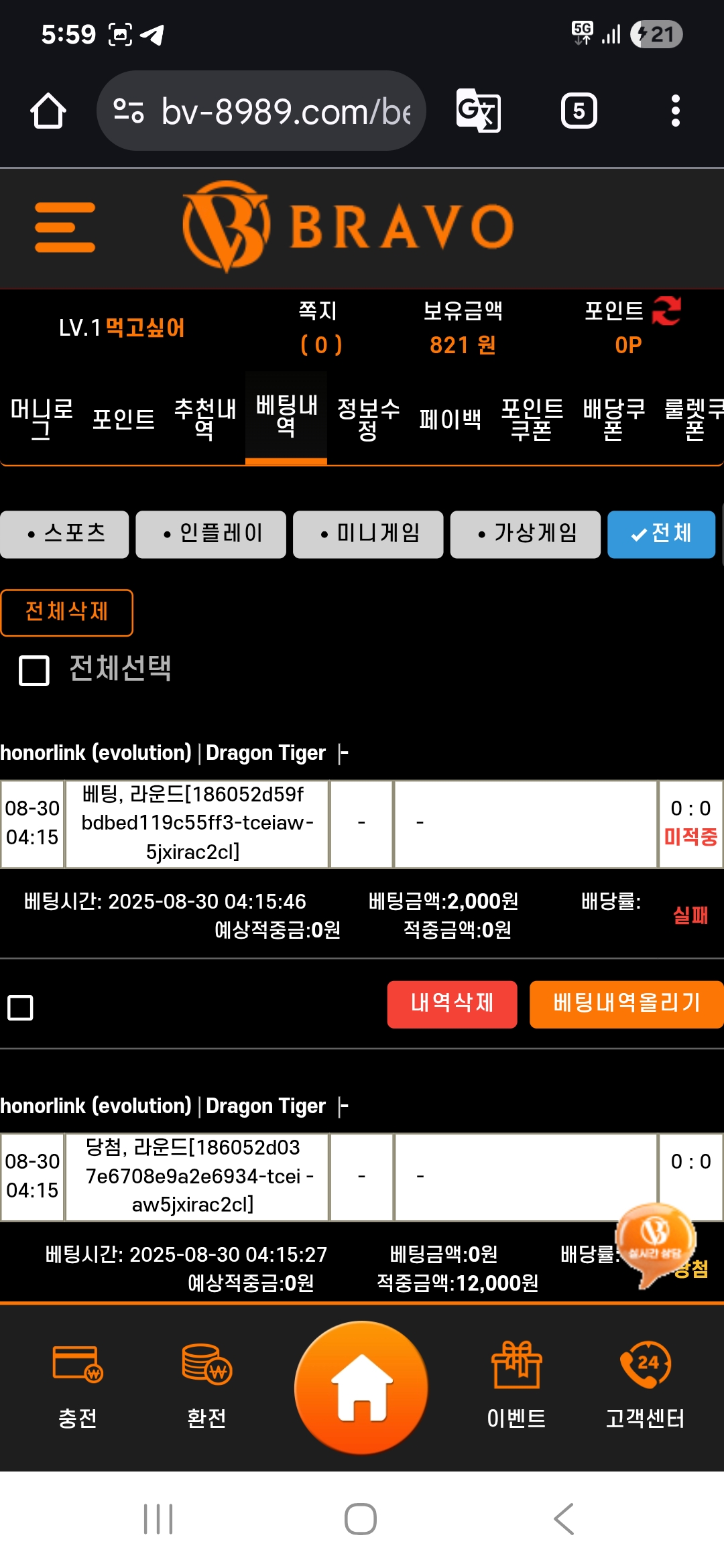The width and height of the screenshot is (724, 1568).
Task: Go back with the system back button
Action: pyautogui.click(x=564, y=1518)
